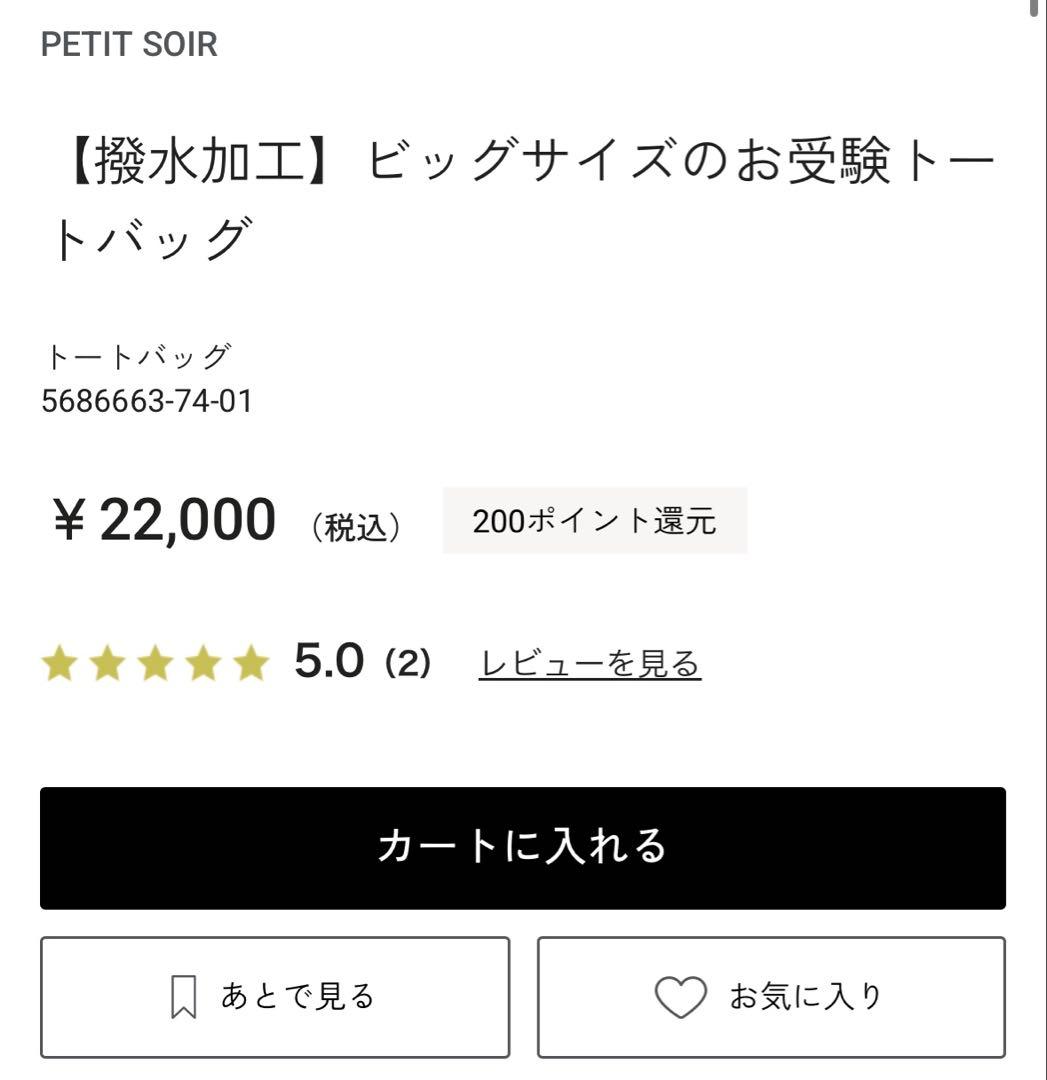Tap the bookmark icon next to あとで見る
This screenshot has width=1047, height=1080.
tap(183, 996)
